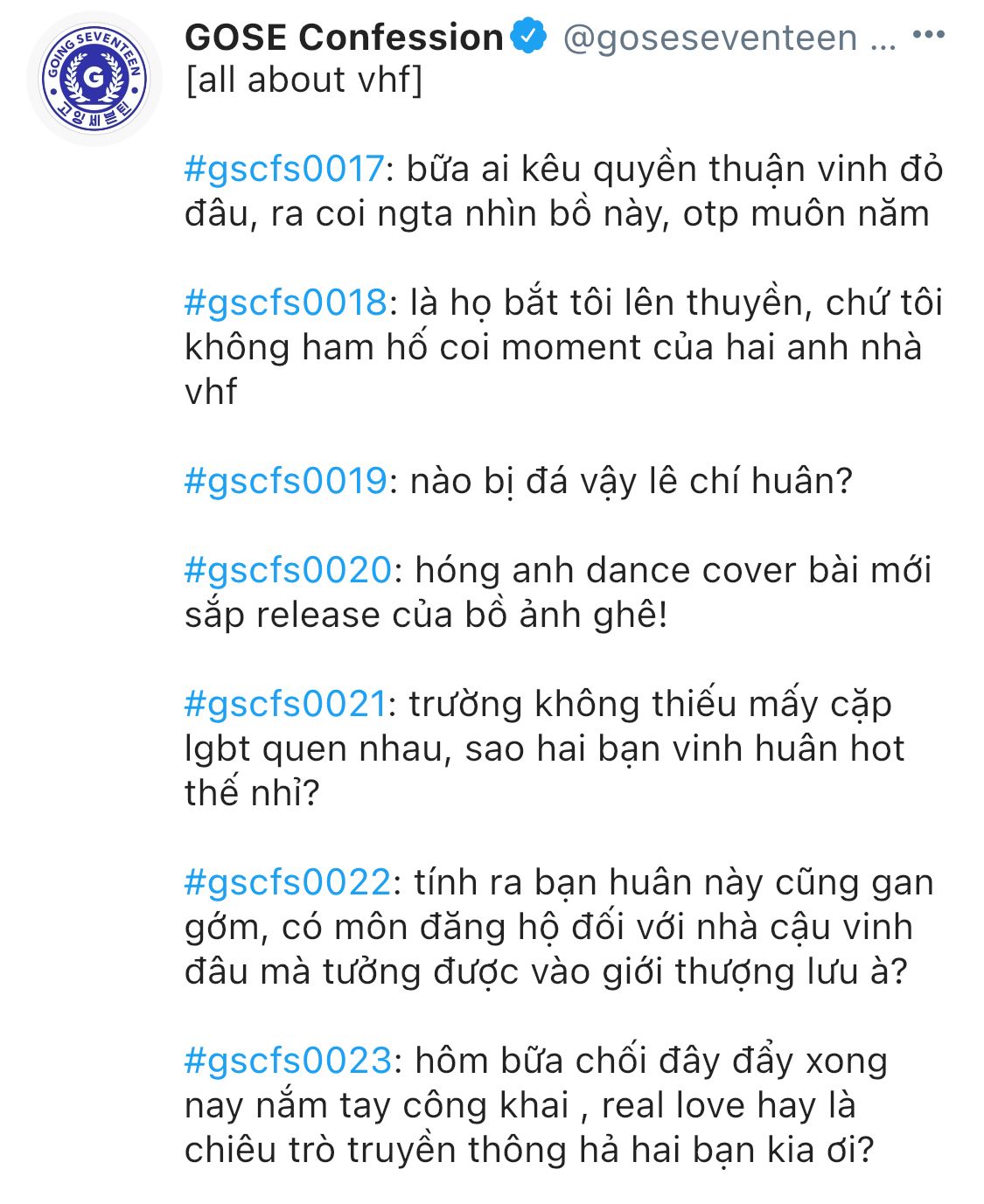The width and height of the screenshot is (984, 1204).
Task: Open hashtag #gscfs0021
Action: coord(285,704)
